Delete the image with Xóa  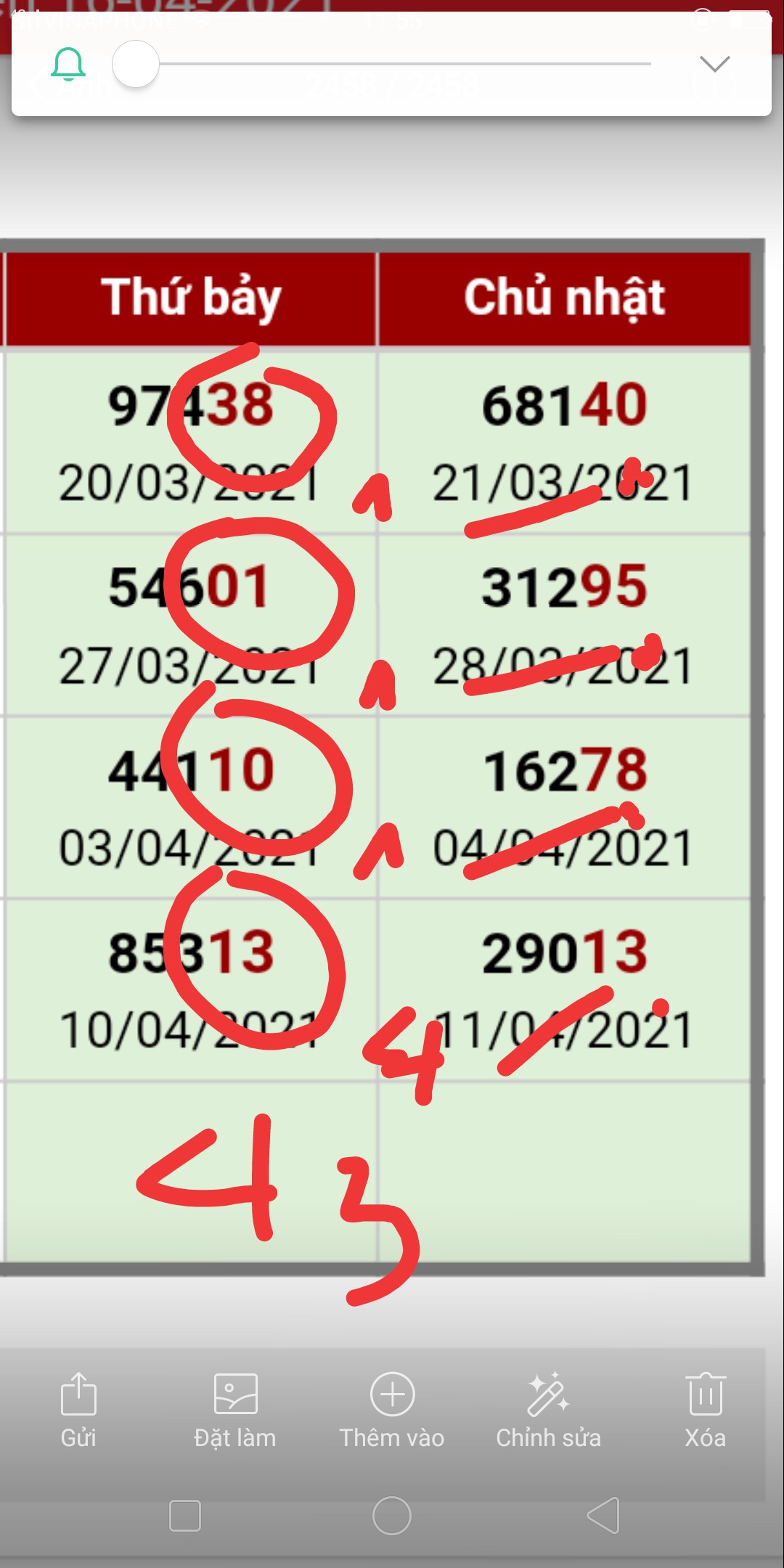706,1410
